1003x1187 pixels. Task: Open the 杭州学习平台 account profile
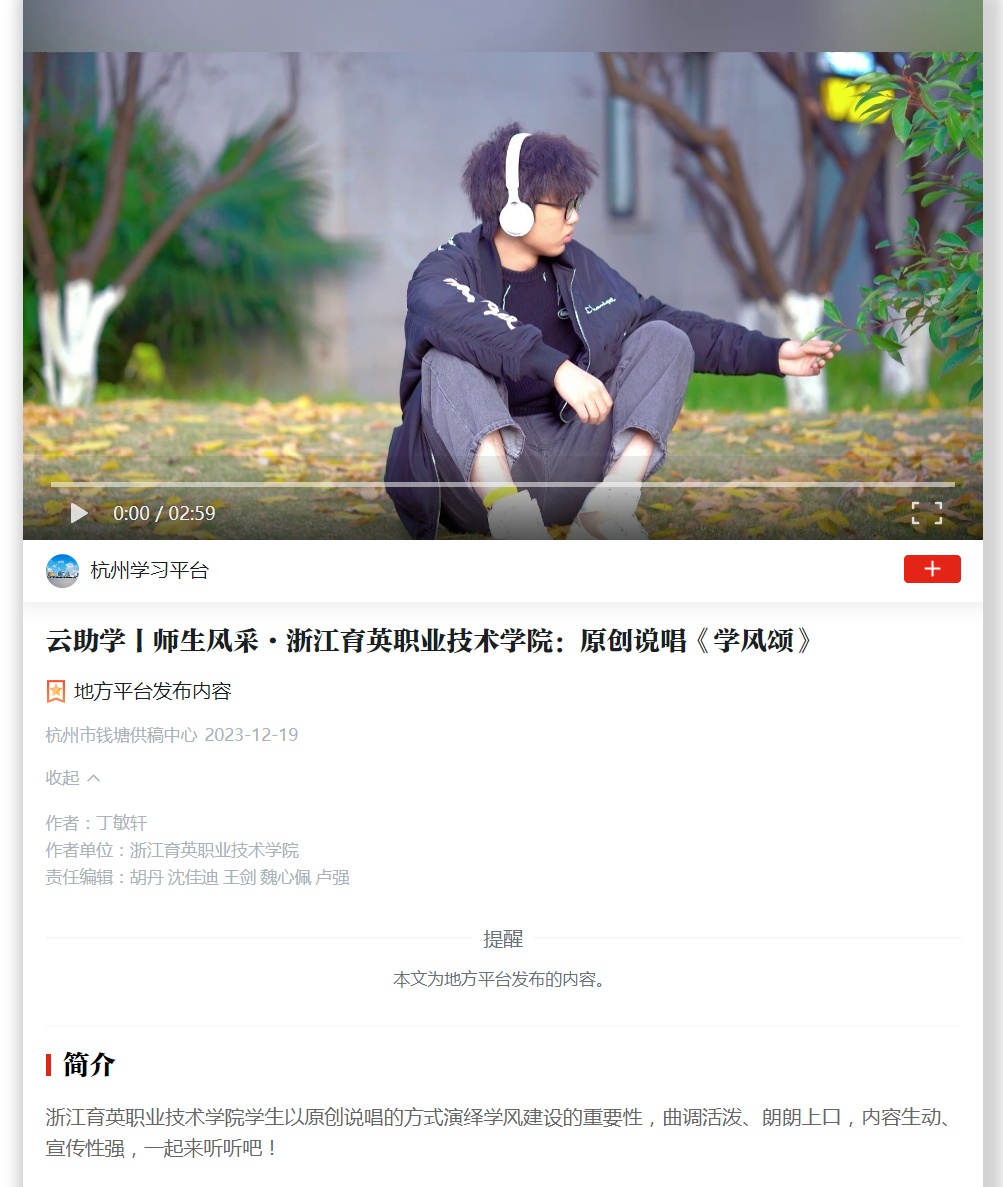(149, 571)
